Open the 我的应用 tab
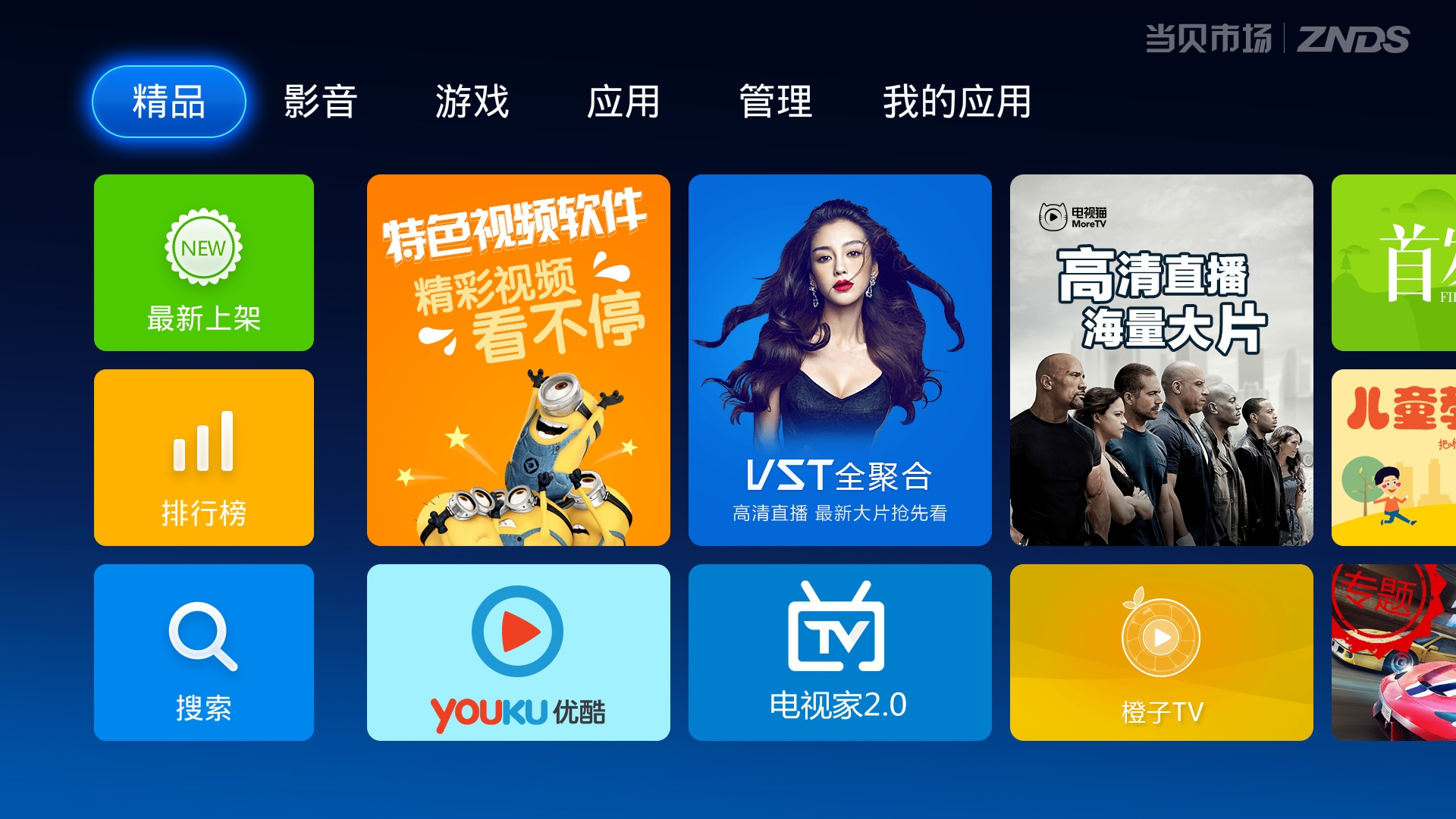The image size is (1456, 819). click(957, 102)
